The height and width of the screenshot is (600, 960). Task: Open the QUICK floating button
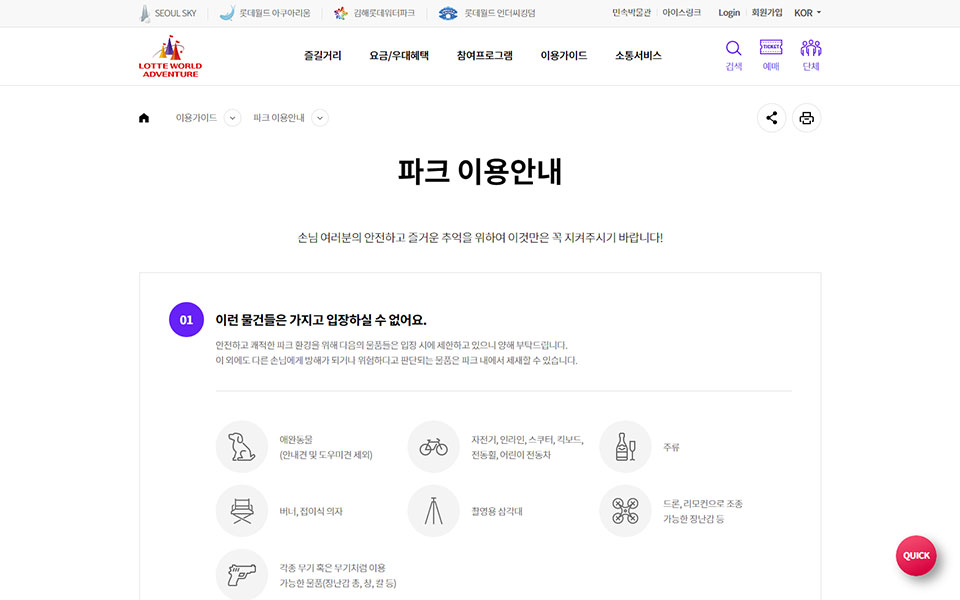point(916,555)
